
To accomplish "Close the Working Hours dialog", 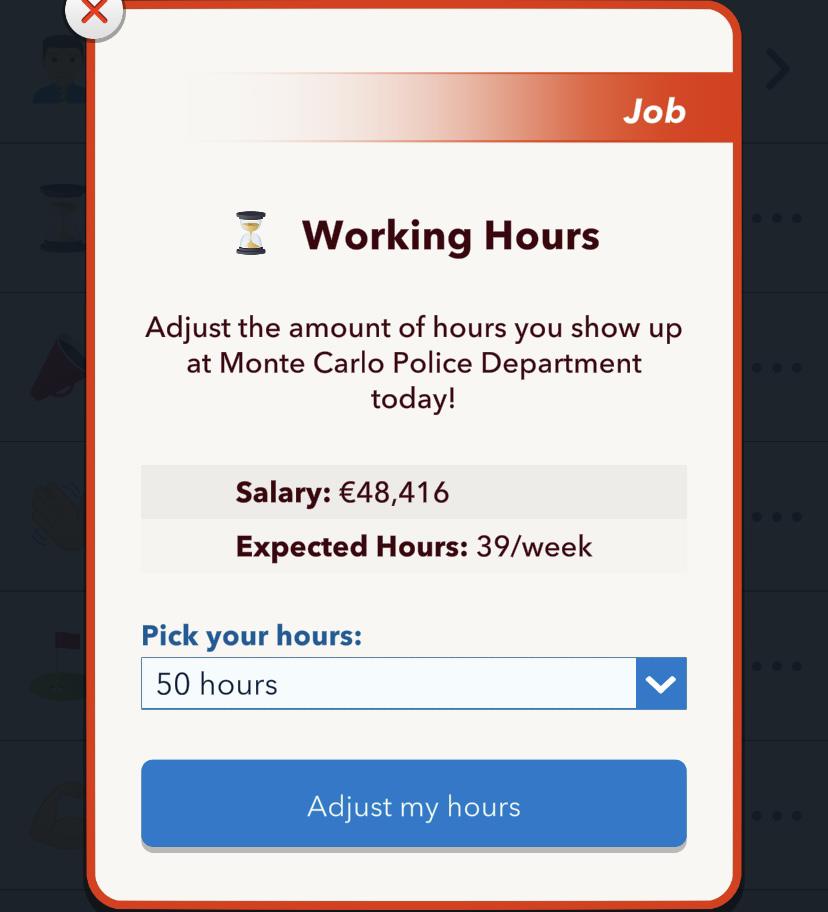I will point(94,12).
